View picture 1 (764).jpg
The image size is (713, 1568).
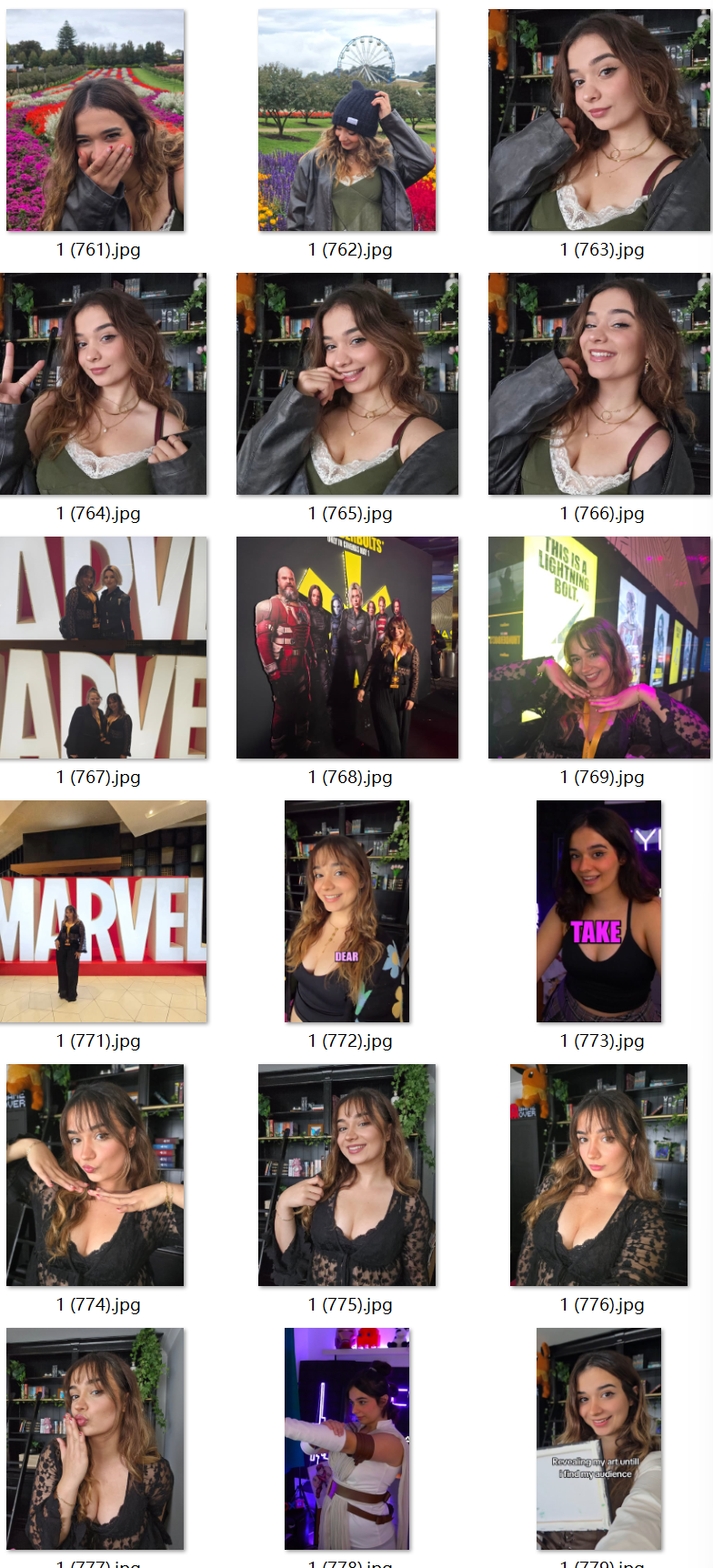click(103, 384)
